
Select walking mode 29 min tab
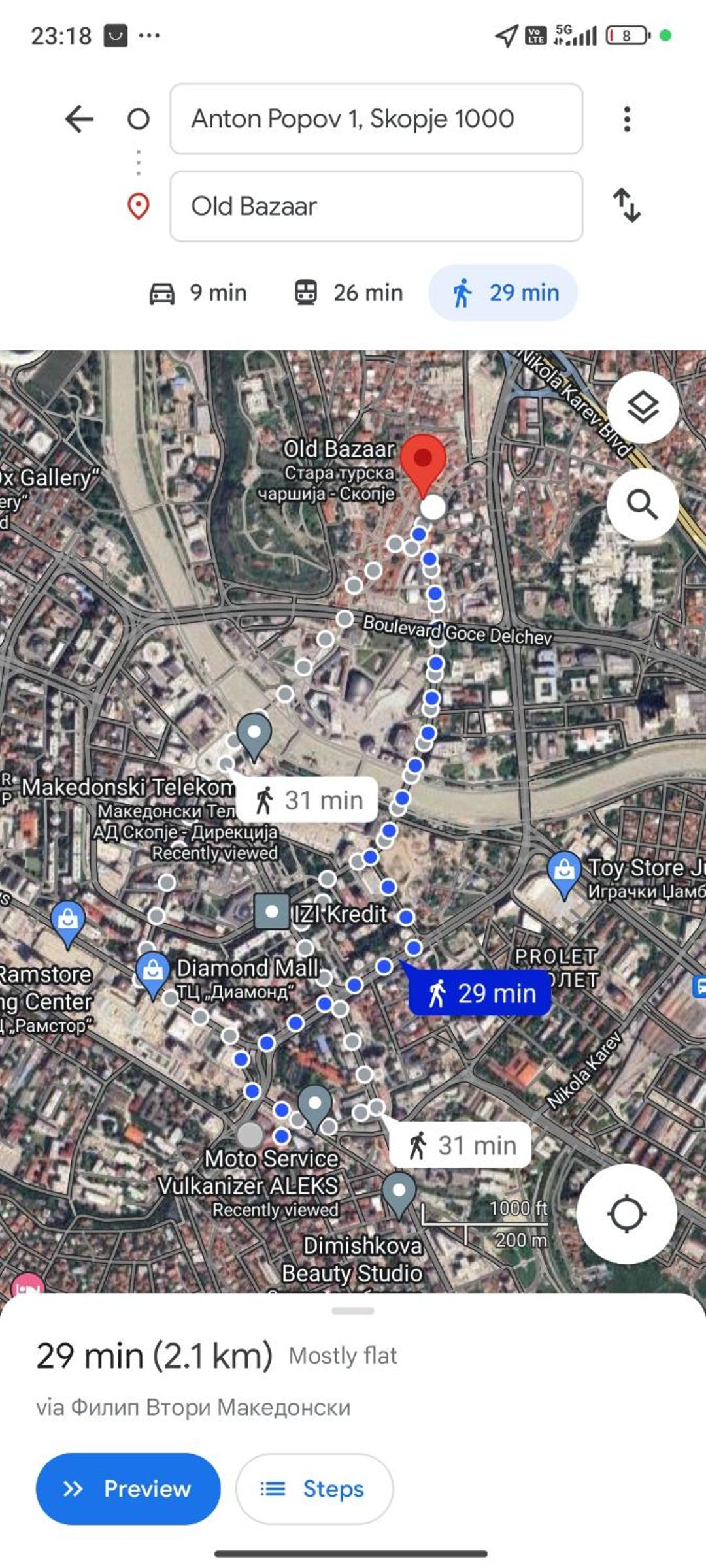pos(503,293)
